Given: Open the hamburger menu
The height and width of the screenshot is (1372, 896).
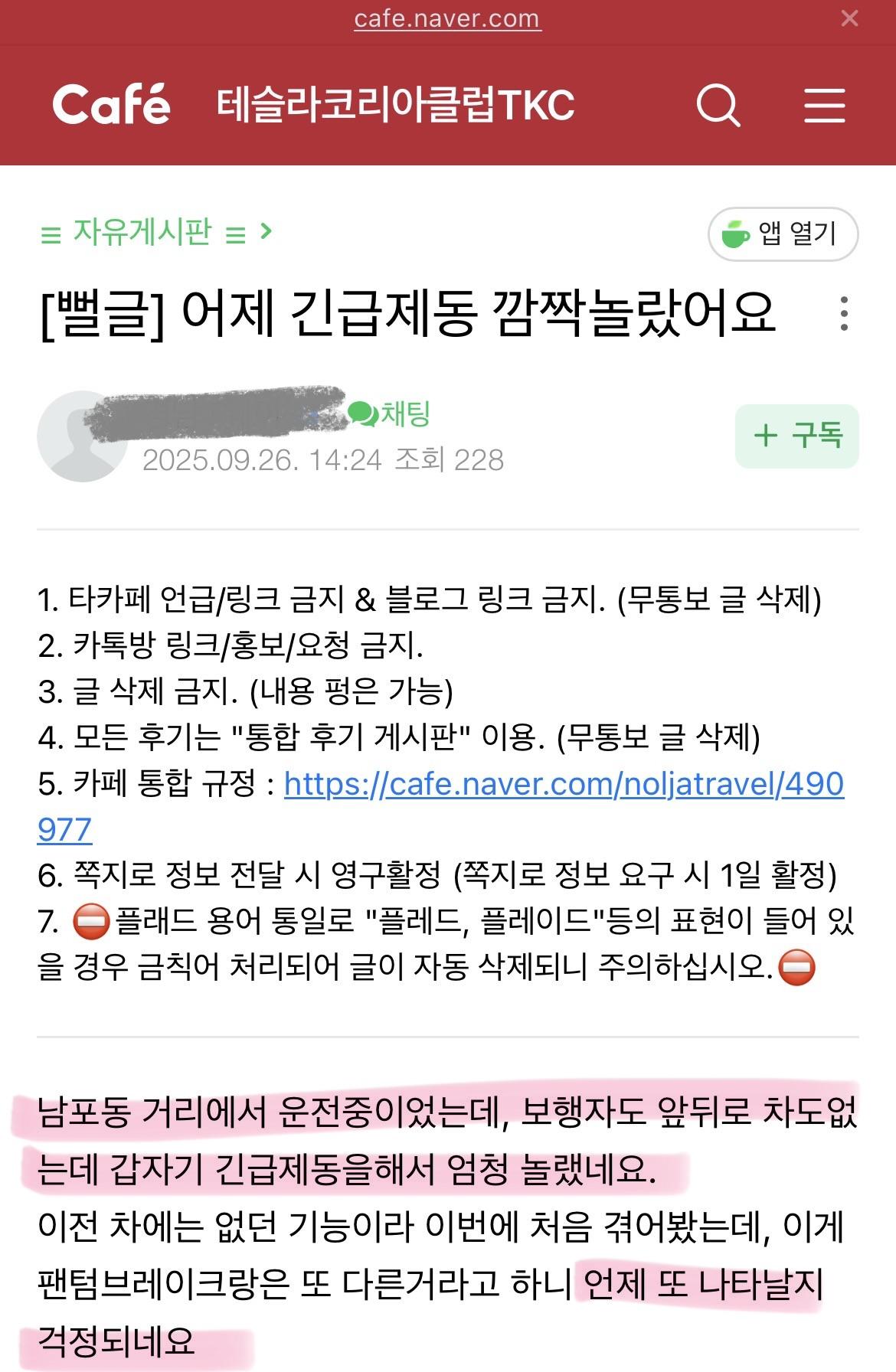Looking at the screenshot, I should click(824, 106).
